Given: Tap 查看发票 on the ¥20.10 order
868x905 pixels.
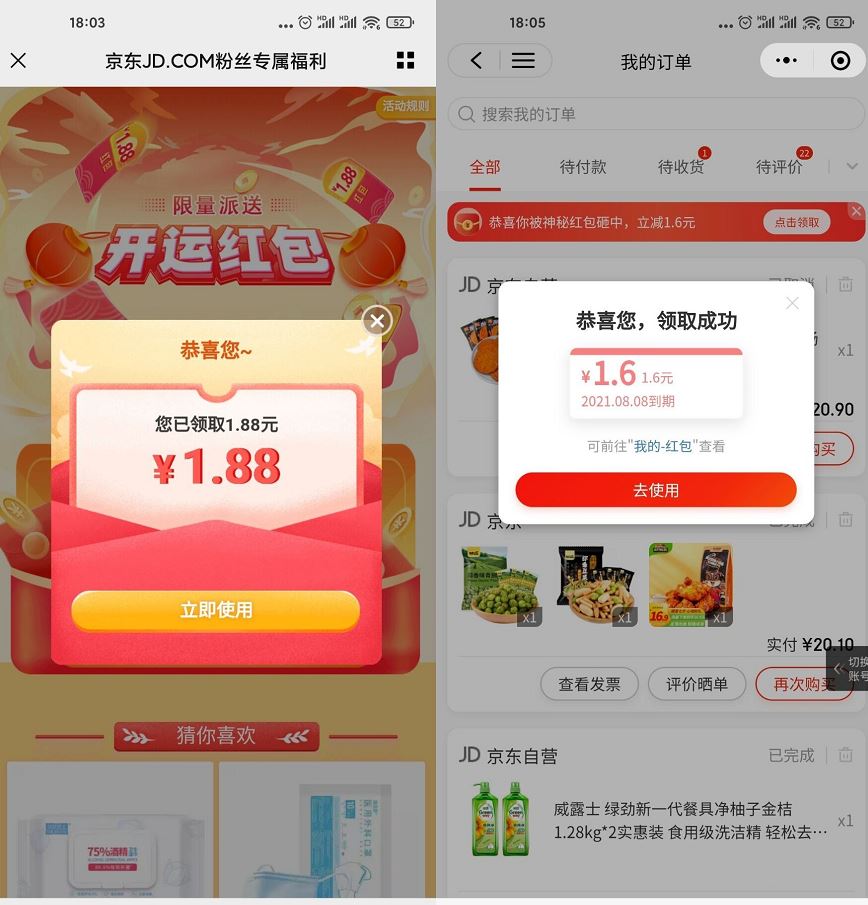Looking at the screenshot, I should (x=589, y=684).
